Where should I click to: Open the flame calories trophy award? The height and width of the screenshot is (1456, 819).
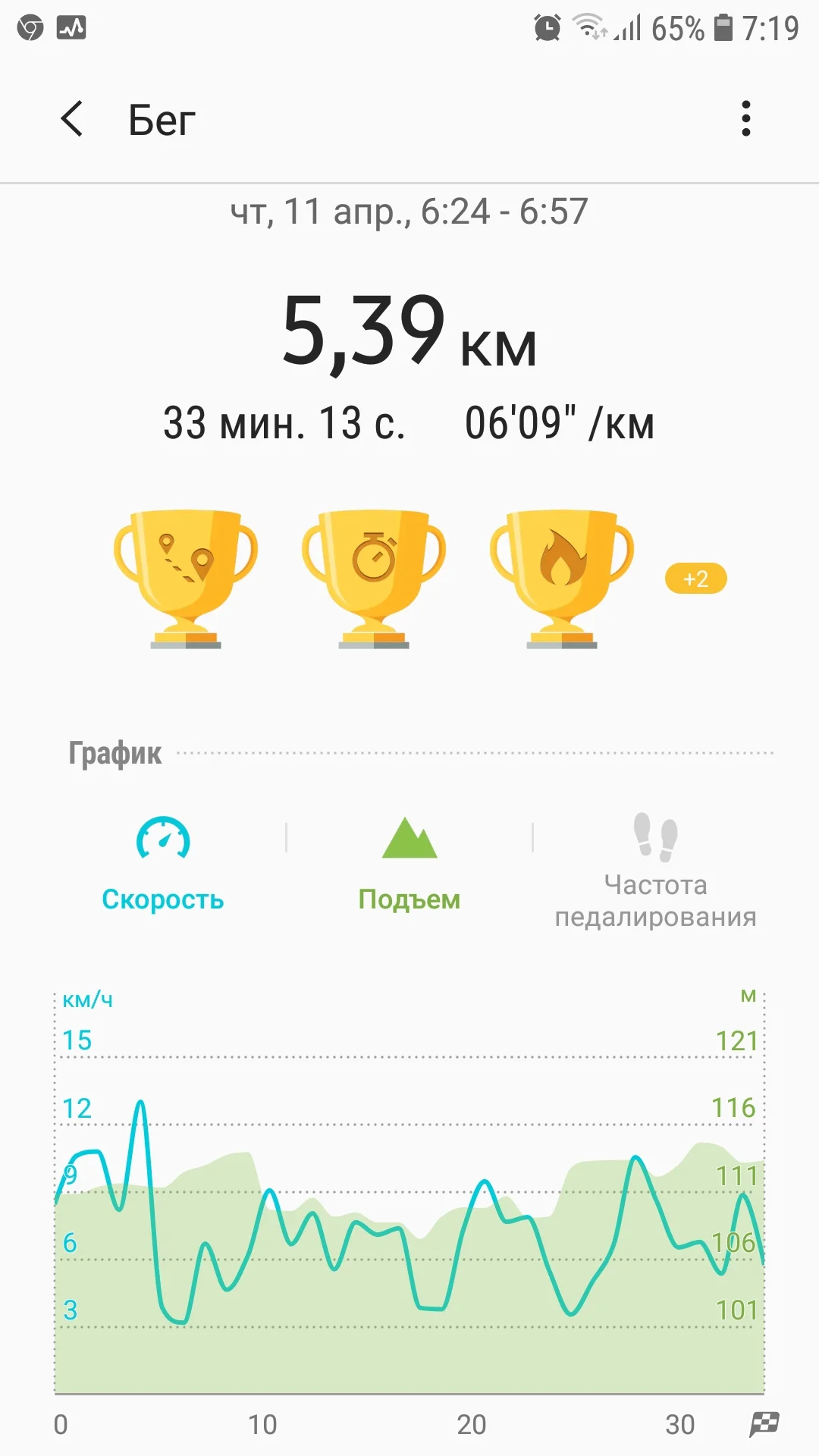tap(562, 578)
